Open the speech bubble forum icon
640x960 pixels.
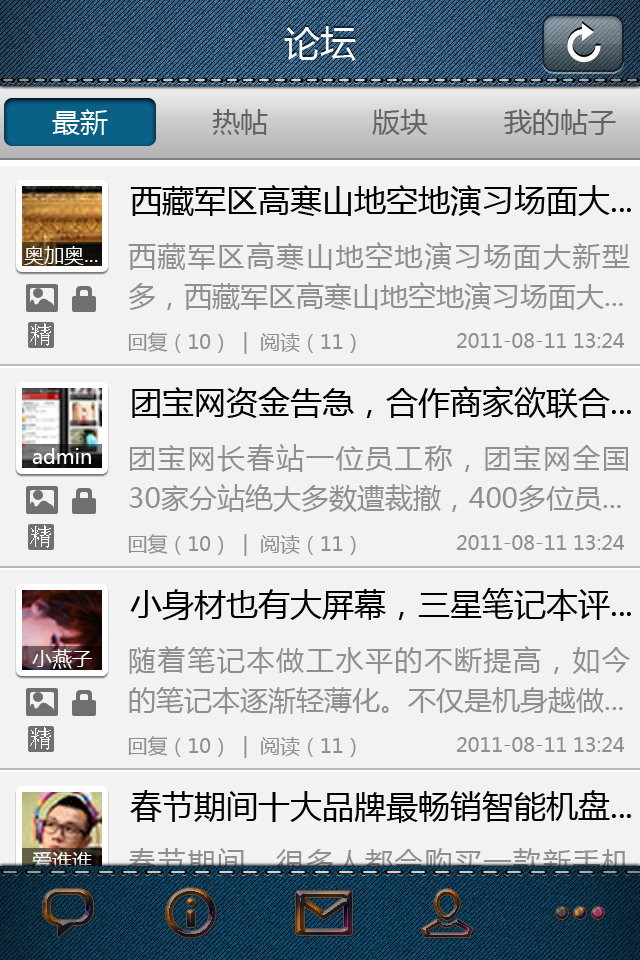pos(67,913)
